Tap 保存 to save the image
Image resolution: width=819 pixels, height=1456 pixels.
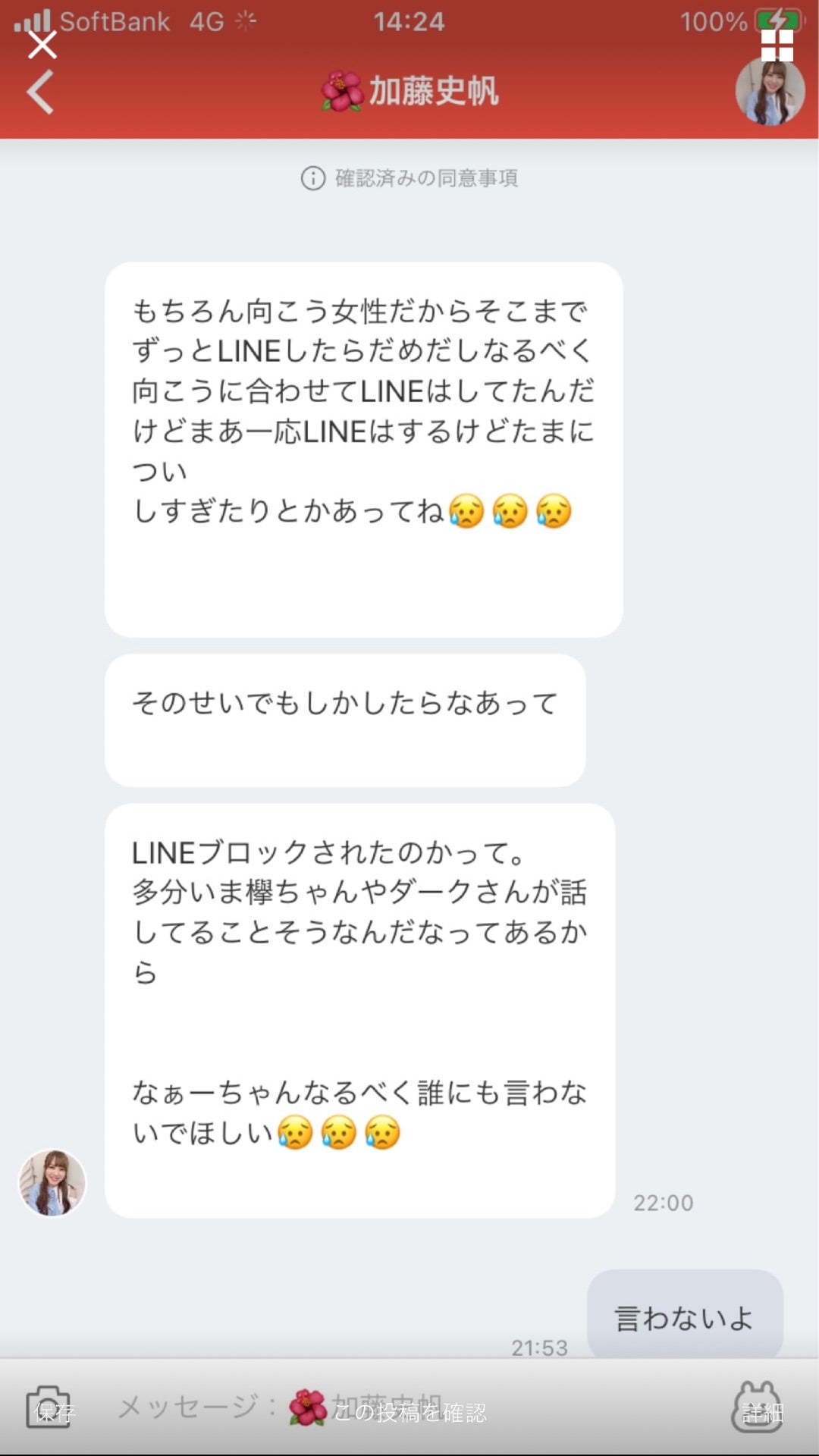(x=55, y=1412)
